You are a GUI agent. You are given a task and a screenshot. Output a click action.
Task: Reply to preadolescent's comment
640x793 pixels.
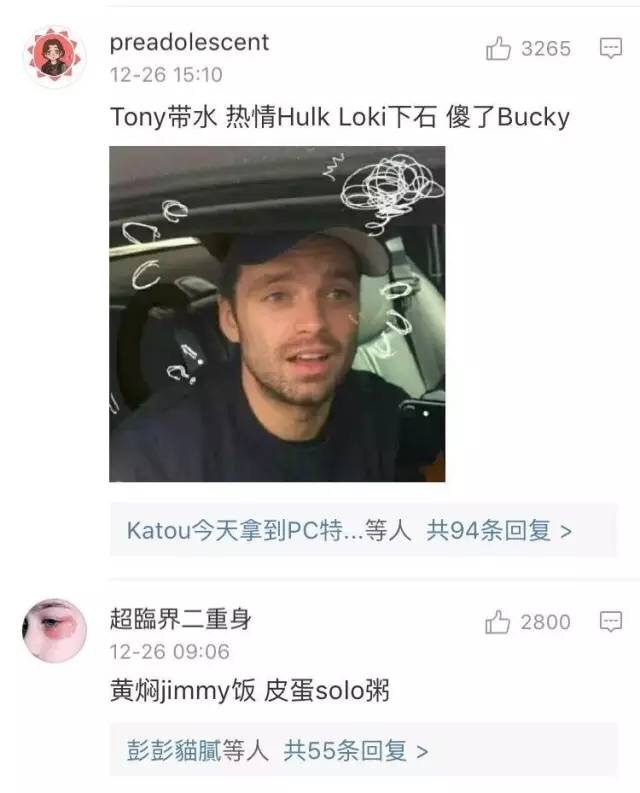tap(610, 49)
